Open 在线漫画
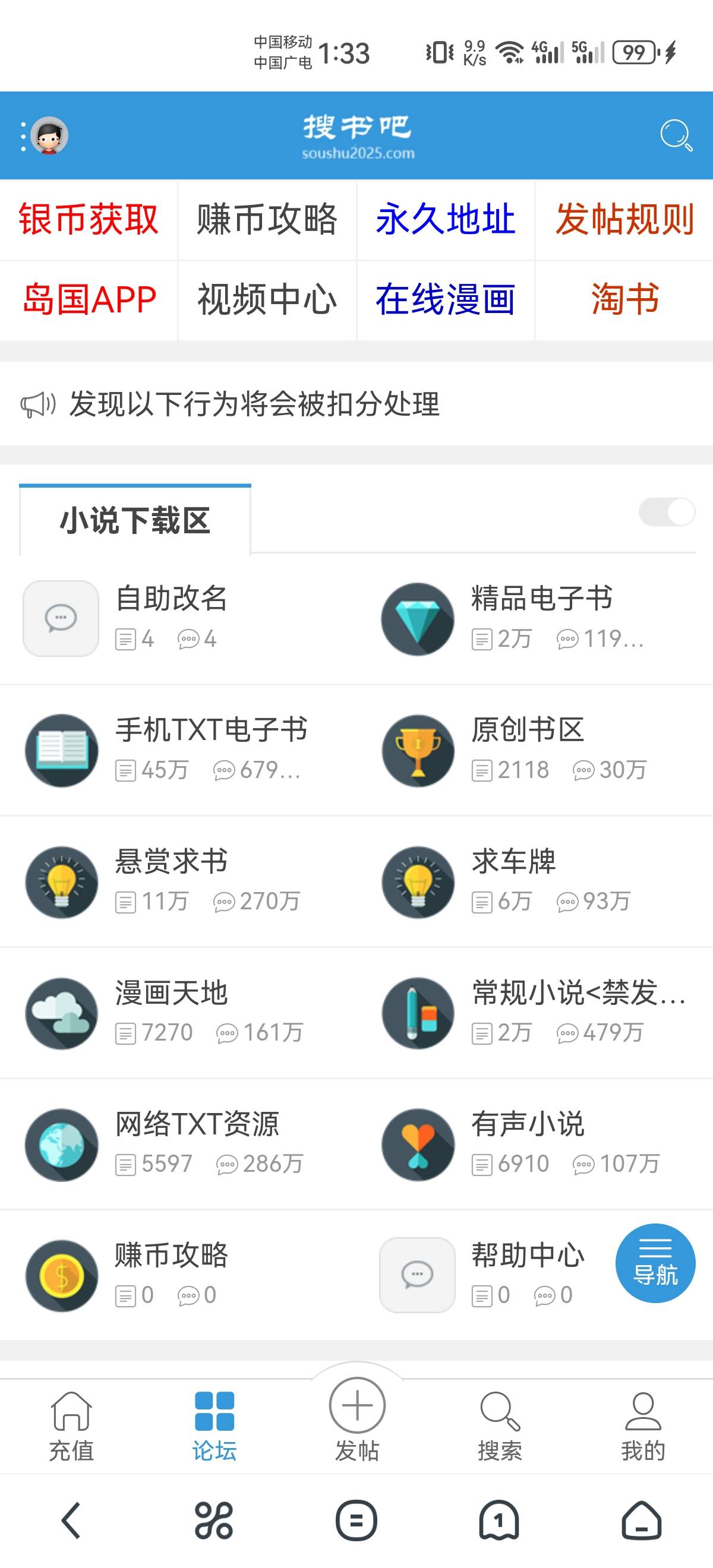Screen dimensions: 713x1568 445,299
